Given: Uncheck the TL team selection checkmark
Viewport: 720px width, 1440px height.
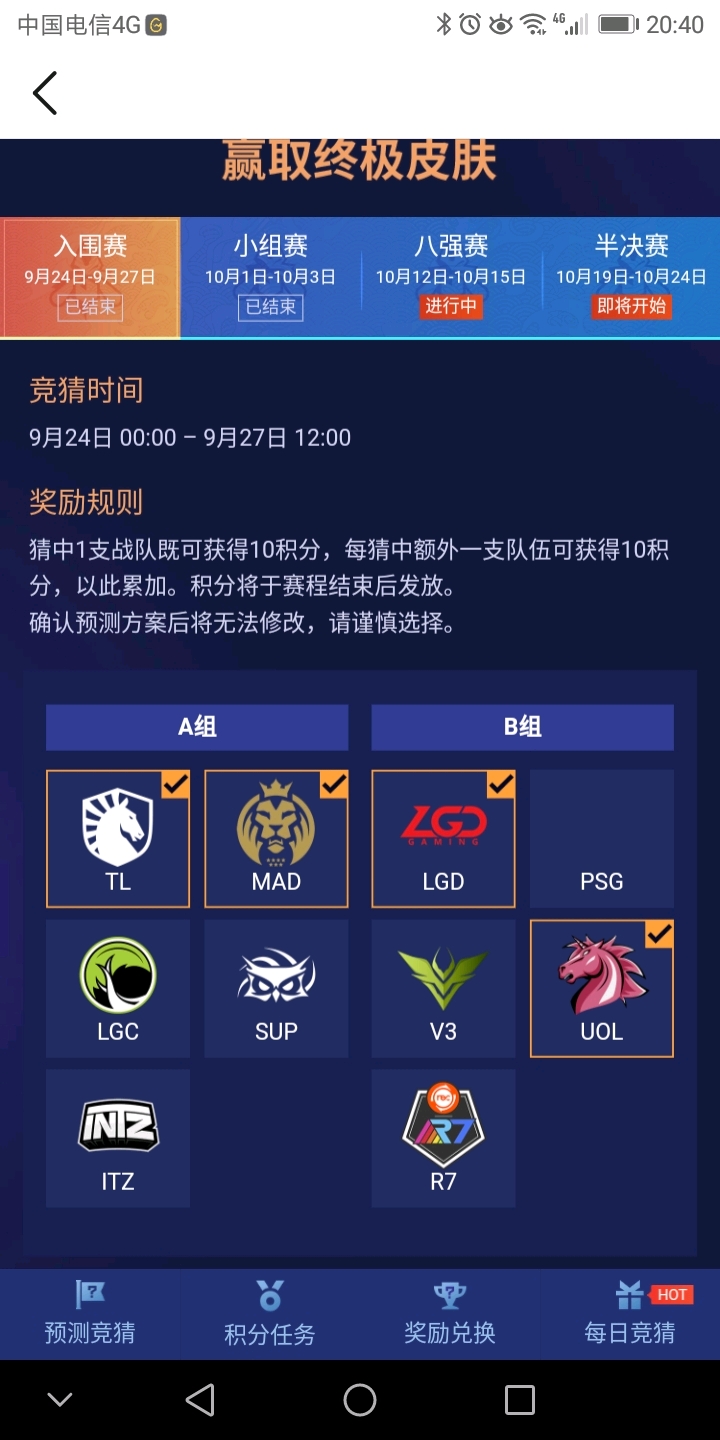Looking at the screenshot, I should click(176, 786).
